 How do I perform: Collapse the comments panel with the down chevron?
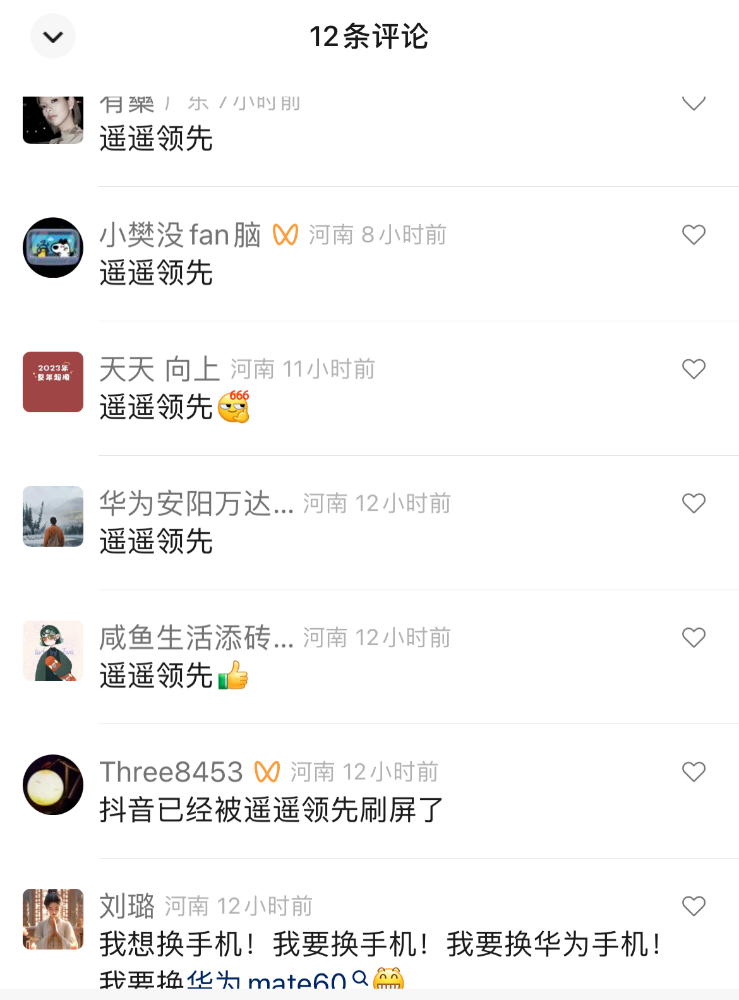pyautogui.click(x=53, y=38)
